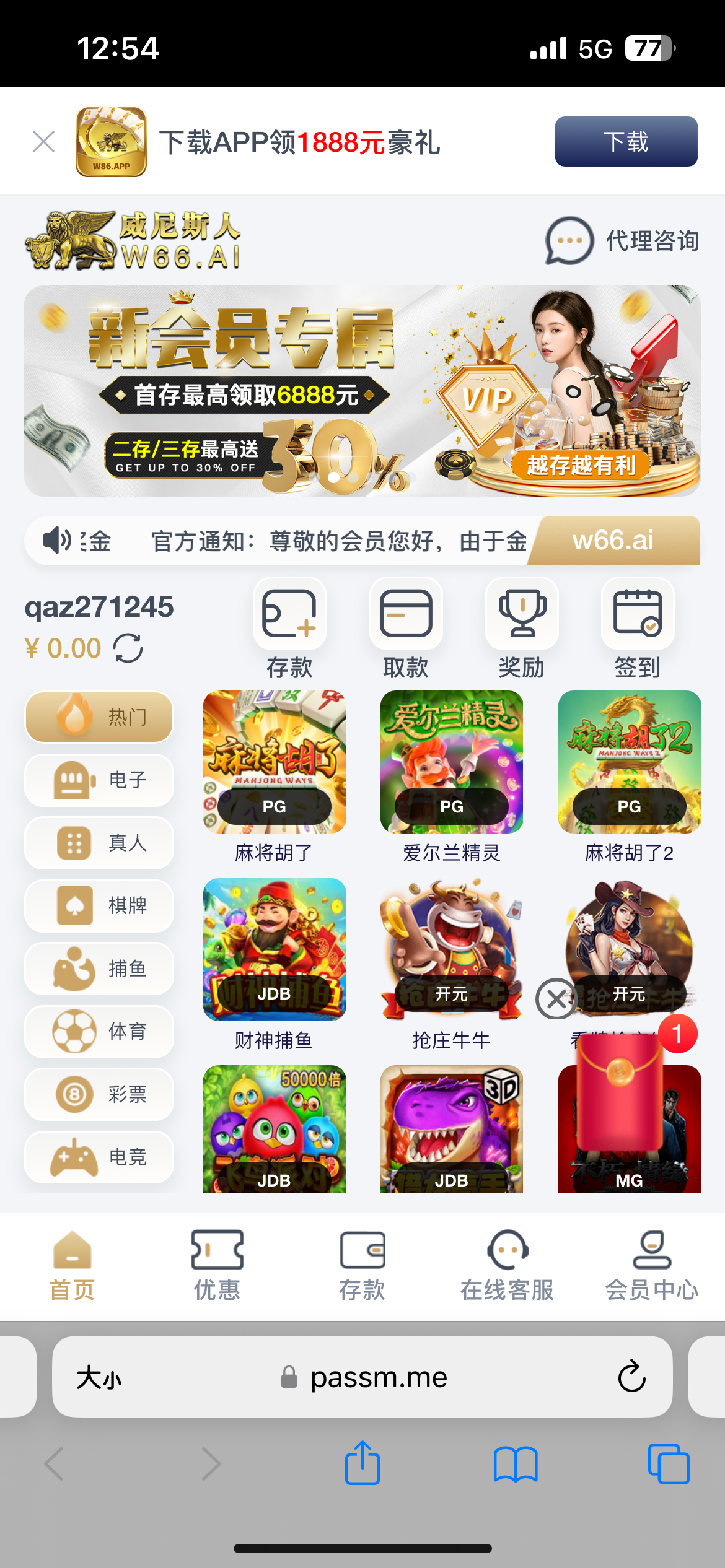Select the 电子 game category
Viewport: 725px width, 1568px height.
click(x=99, y=780)
